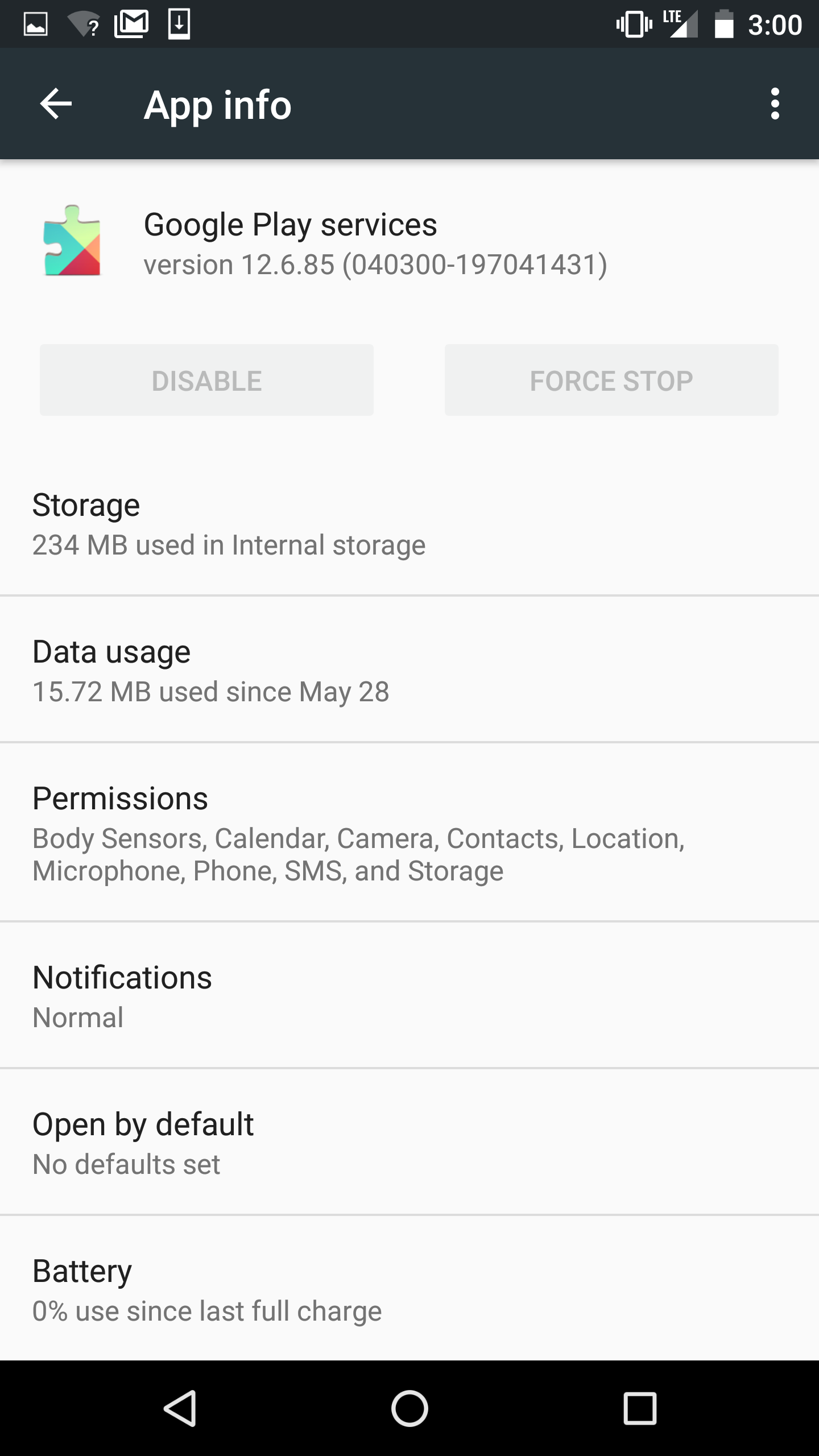Open recent apps from navigation bar

pos(640,1409)
